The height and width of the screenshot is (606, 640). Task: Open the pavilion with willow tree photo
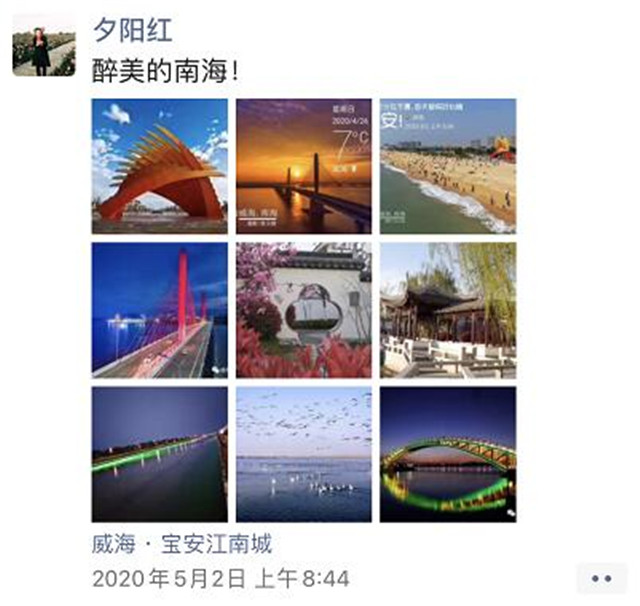point(447,310)
